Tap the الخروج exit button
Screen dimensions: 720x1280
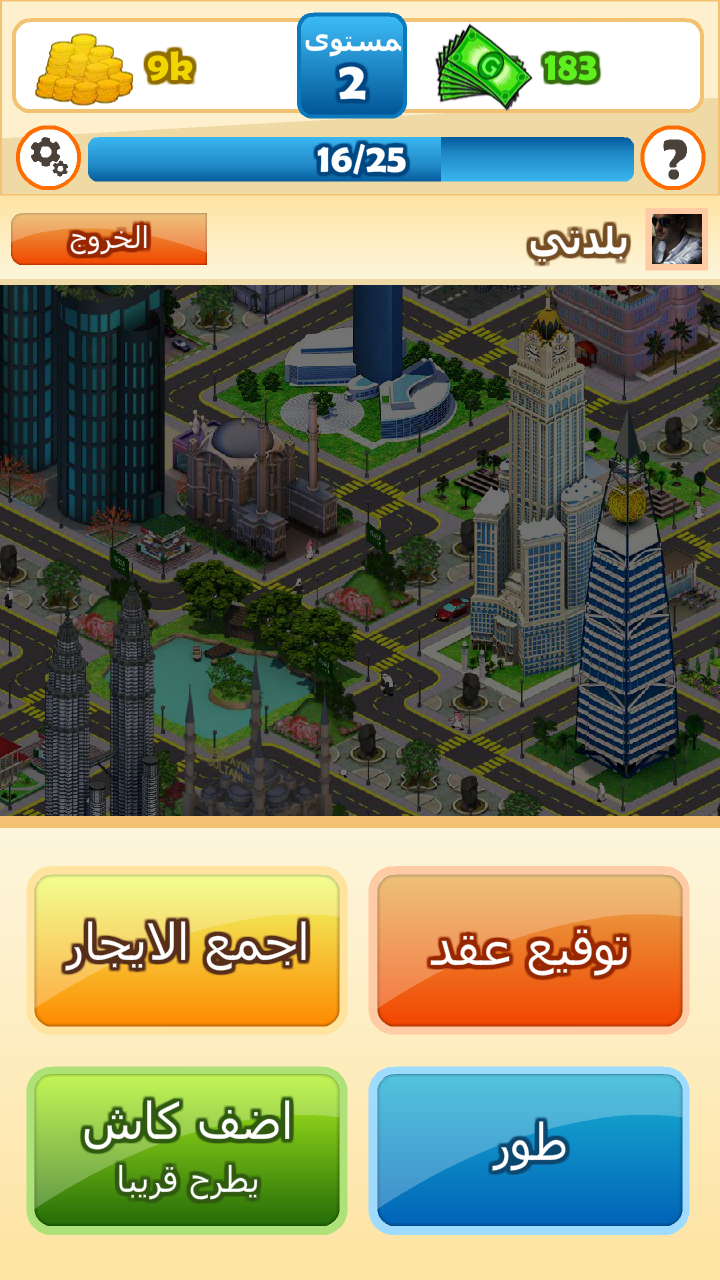tap(109, 239)
